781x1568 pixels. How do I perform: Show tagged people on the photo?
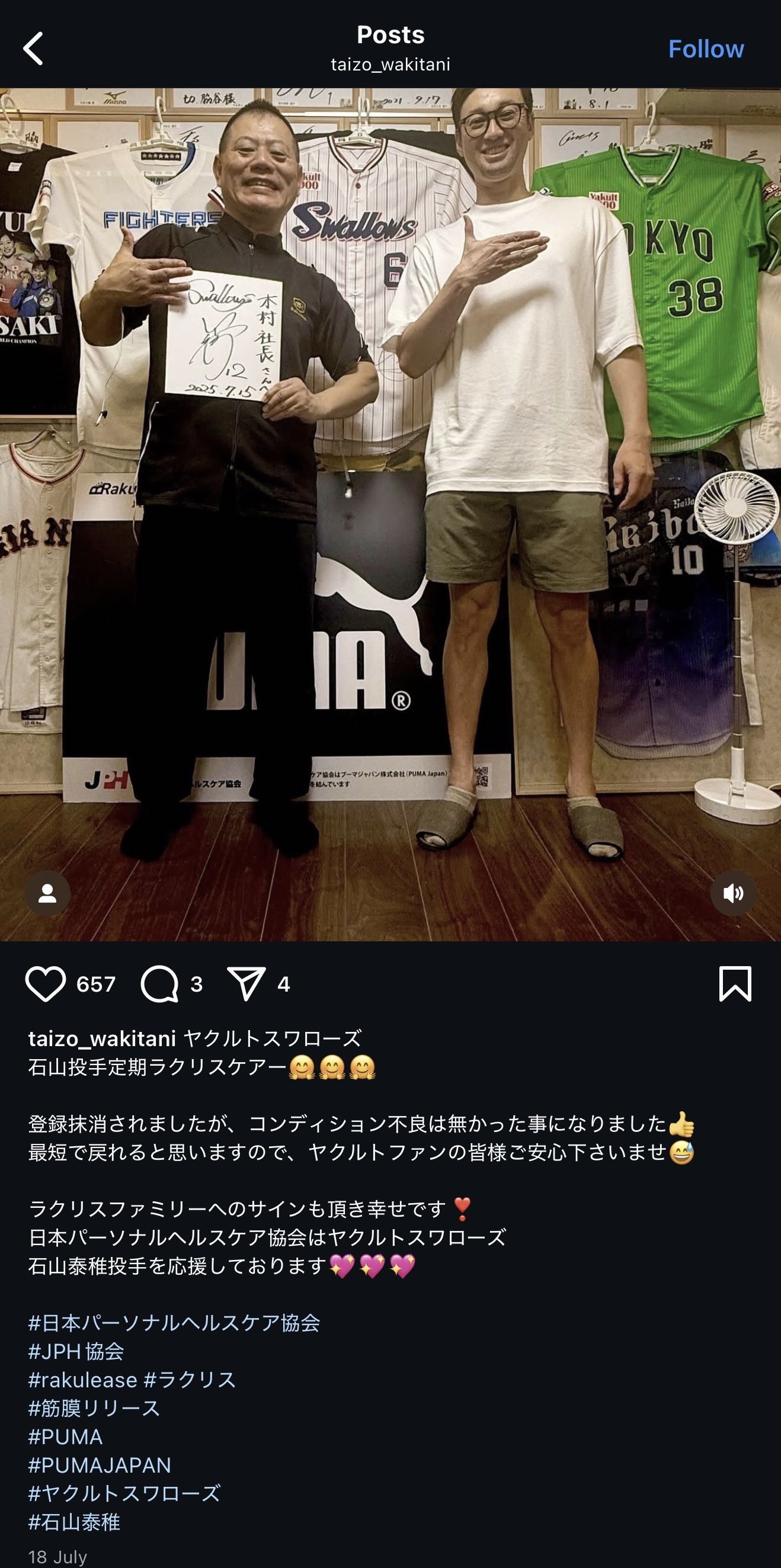point(47,893)
